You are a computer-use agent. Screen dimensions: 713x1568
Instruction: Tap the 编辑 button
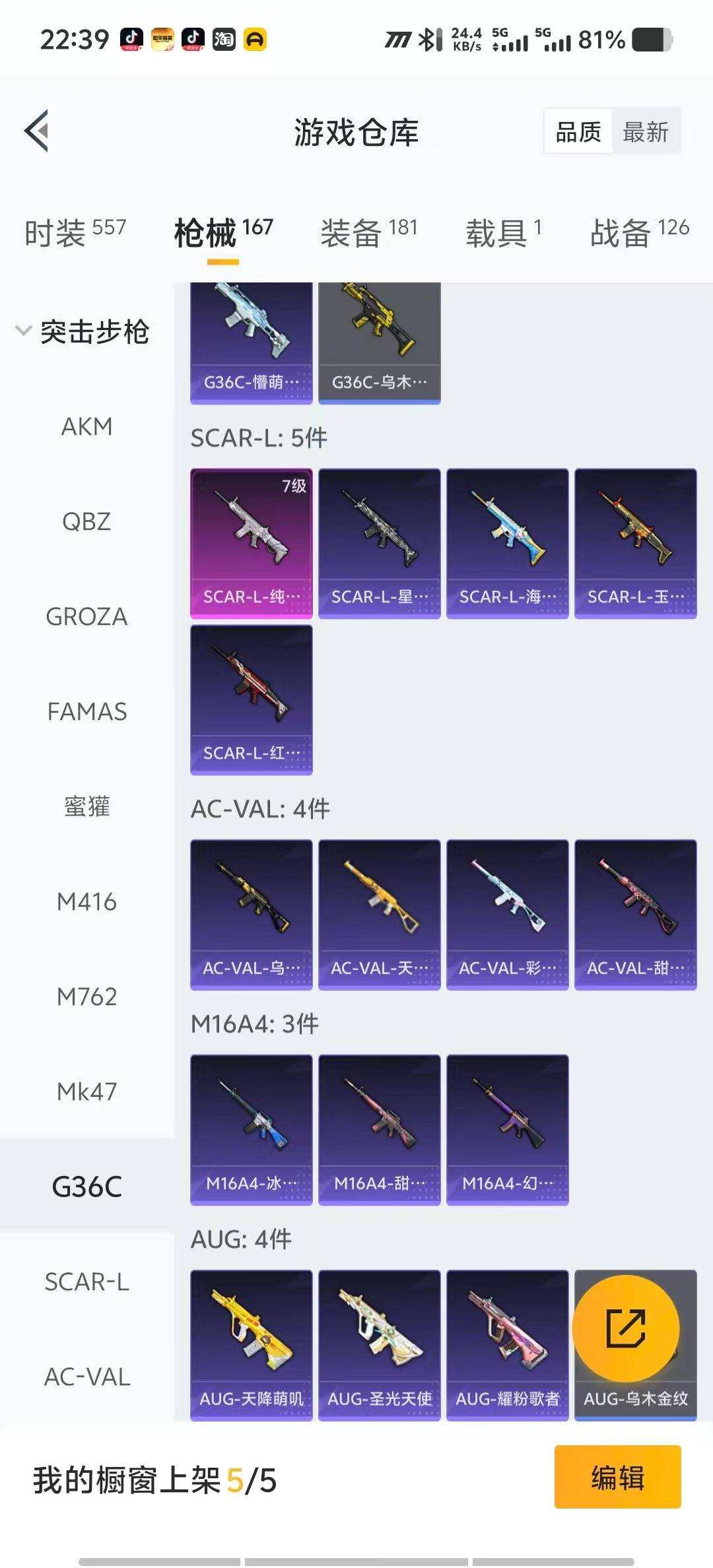click(617, 1477)
